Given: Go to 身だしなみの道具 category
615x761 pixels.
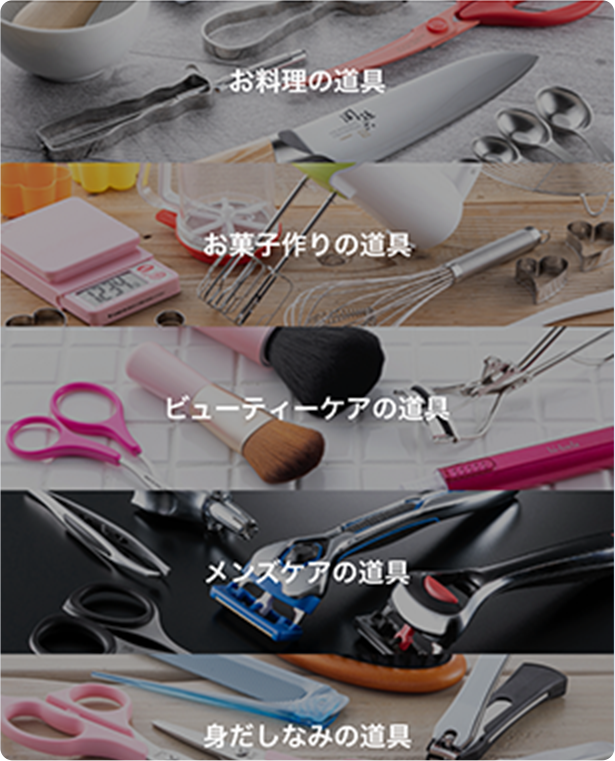Looking at the screenshot, I should pos(307,737).
